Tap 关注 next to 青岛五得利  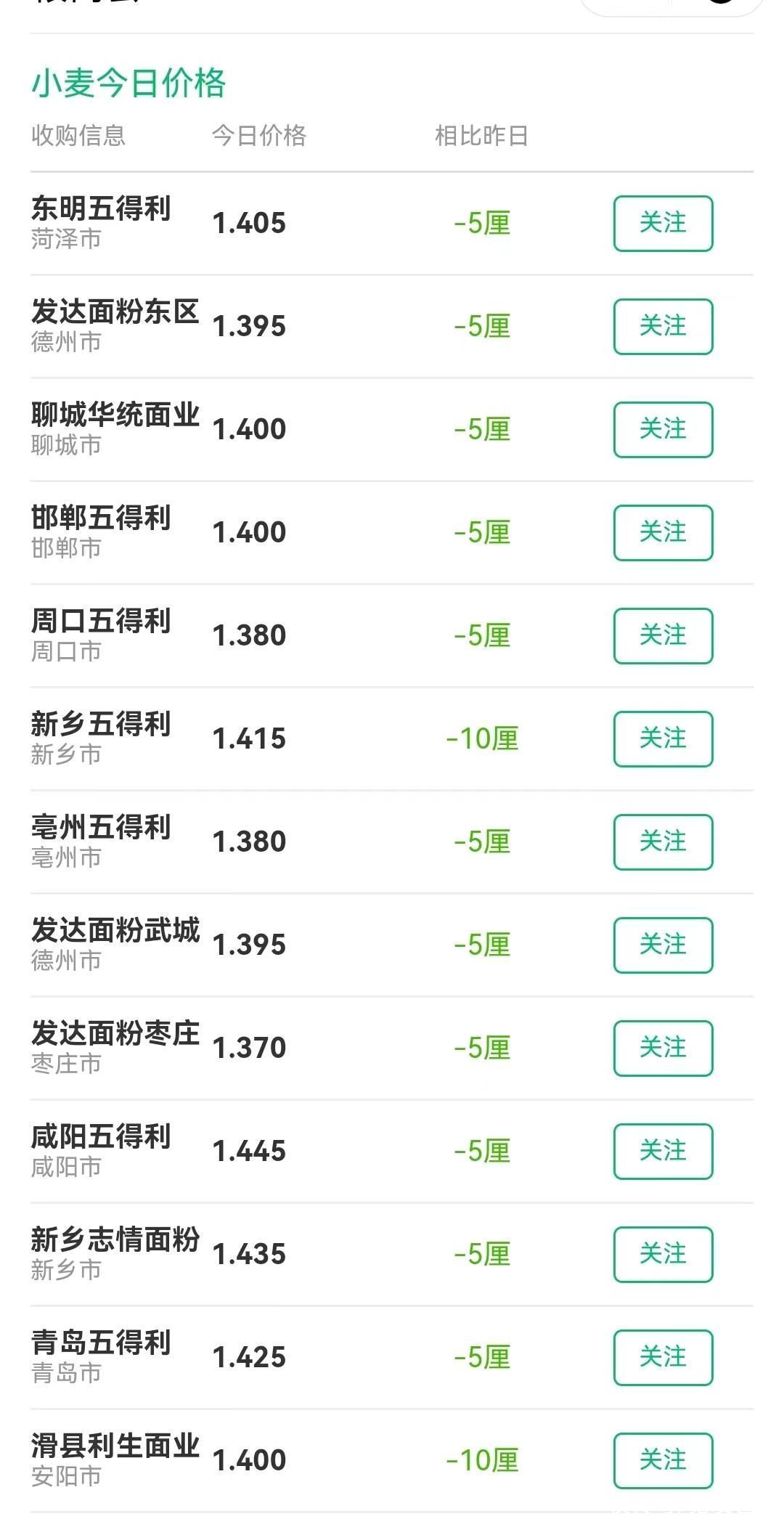coord(663,1358)
